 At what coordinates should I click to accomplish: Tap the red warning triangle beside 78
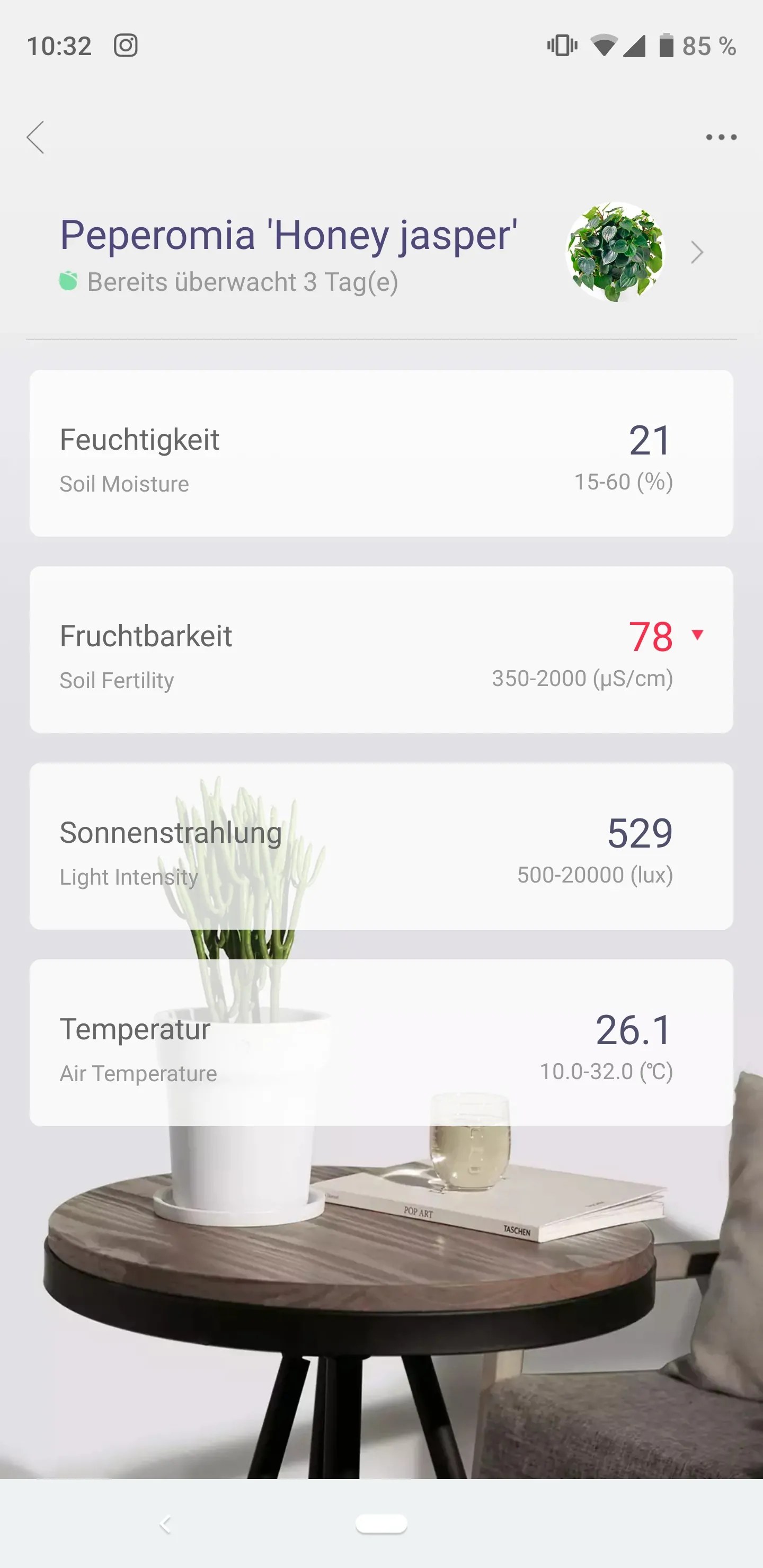pos(696,635)
